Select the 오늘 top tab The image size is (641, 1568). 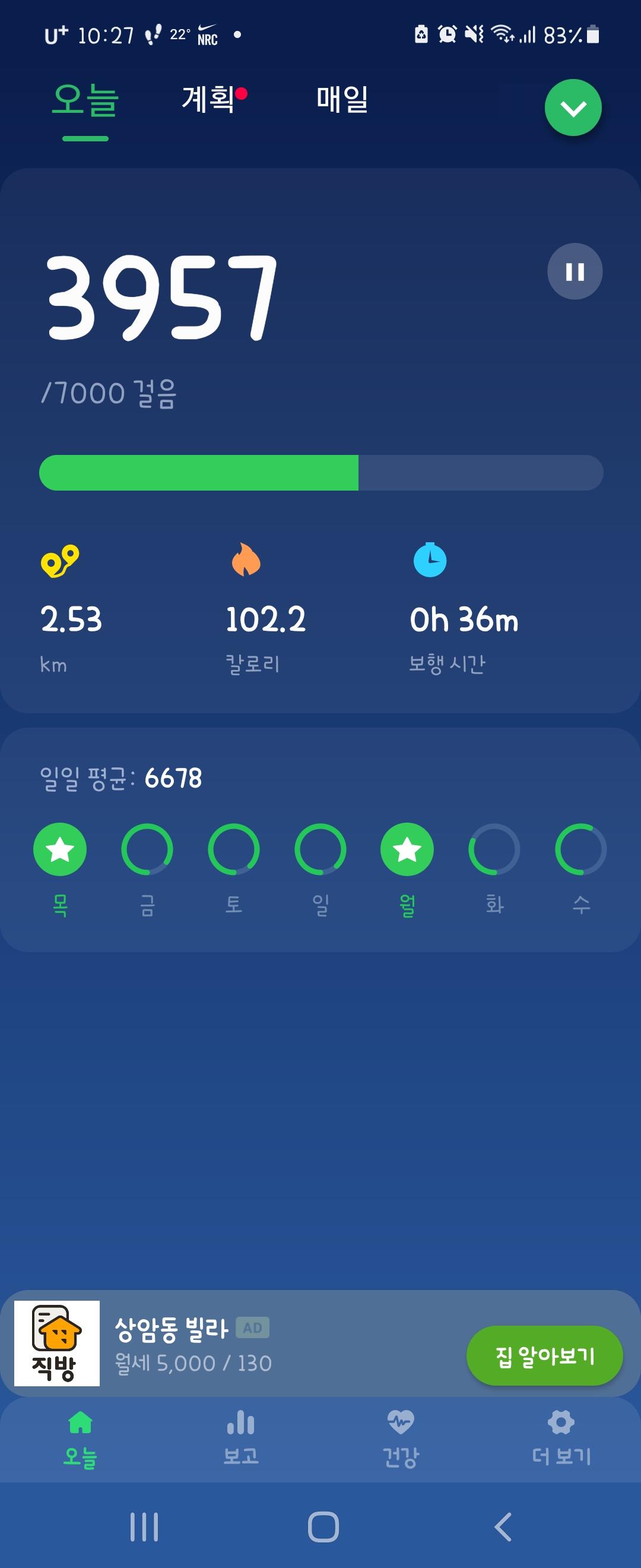[x=85, y=101]
